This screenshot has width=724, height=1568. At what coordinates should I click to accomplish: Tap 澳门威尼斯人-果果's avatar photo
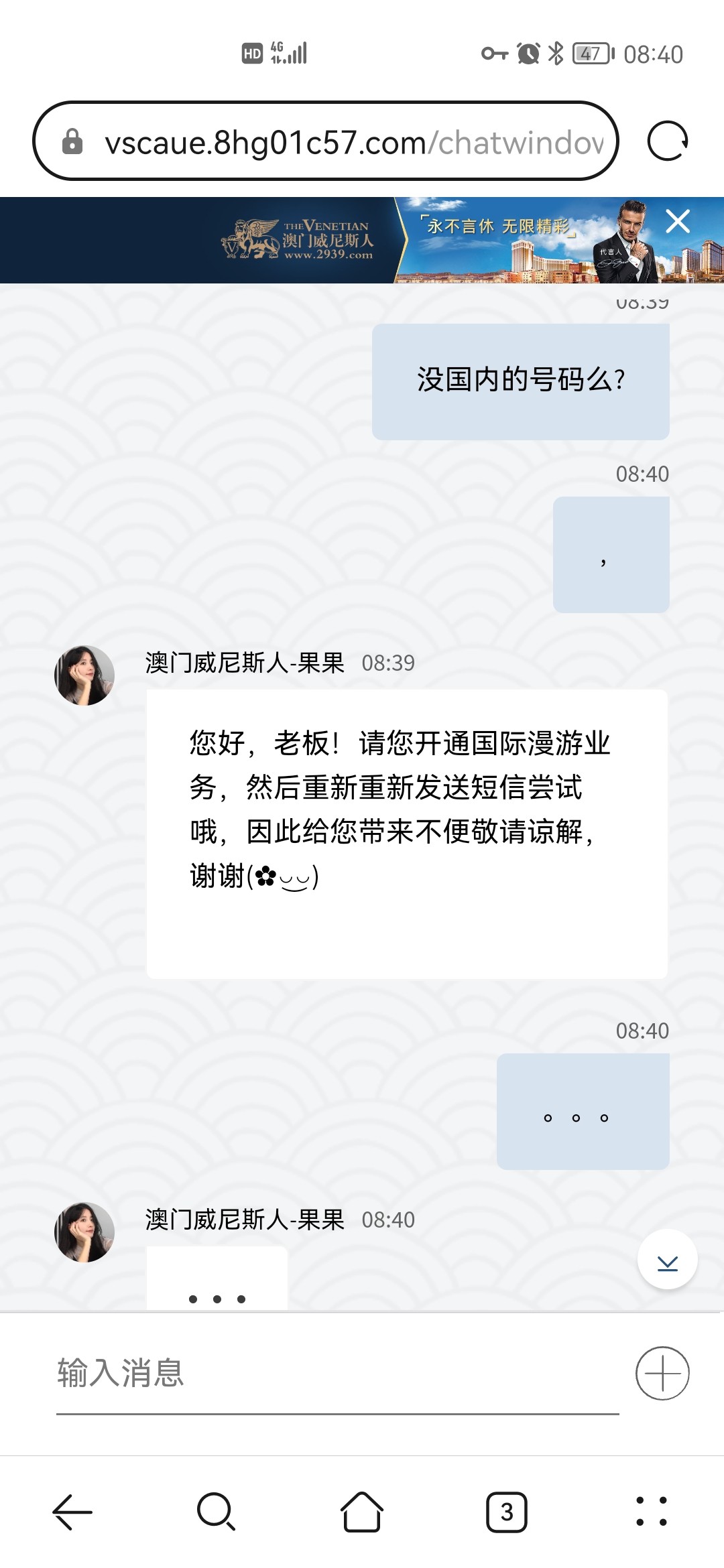84,674
